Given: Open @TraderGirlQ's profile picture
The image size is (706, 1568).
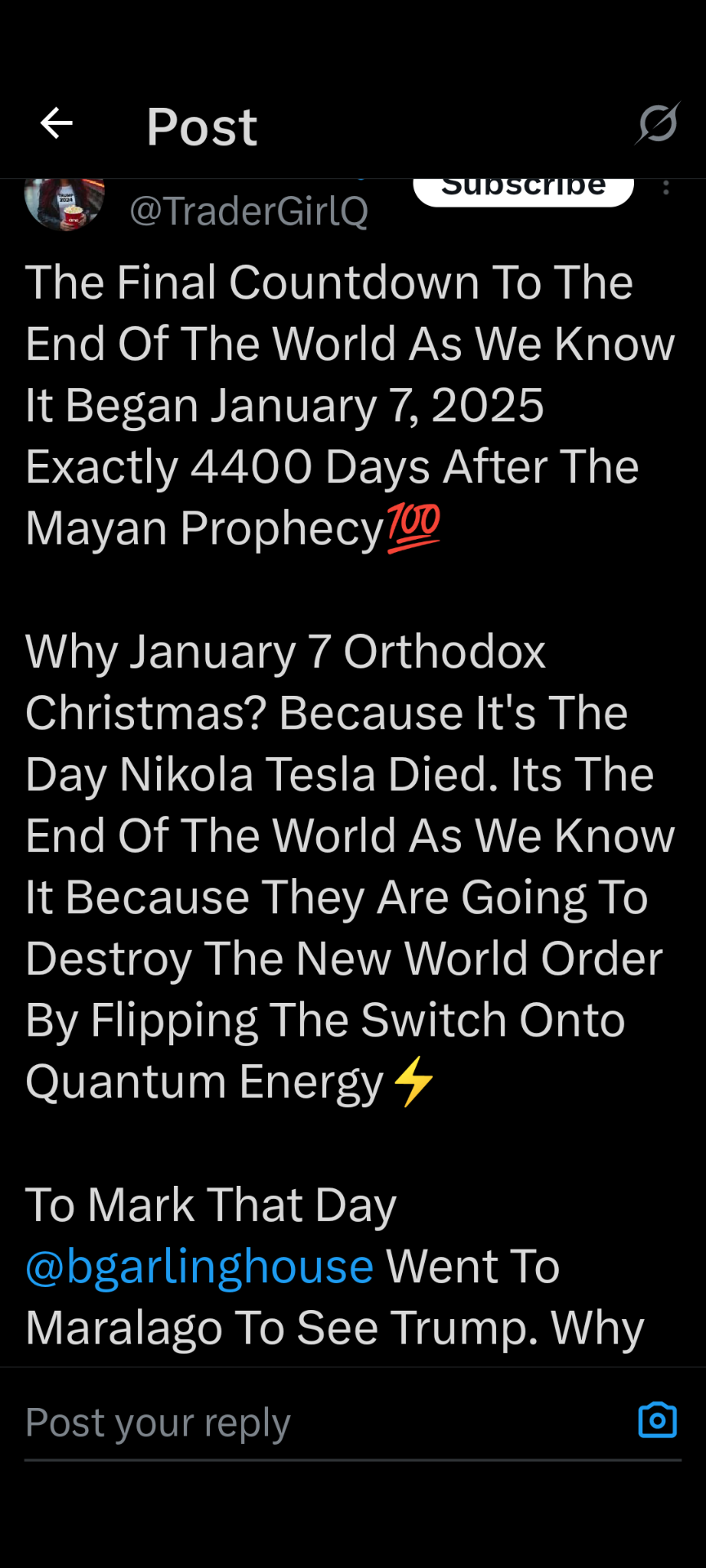Looking at the screenshot, I should coord(65,202).
